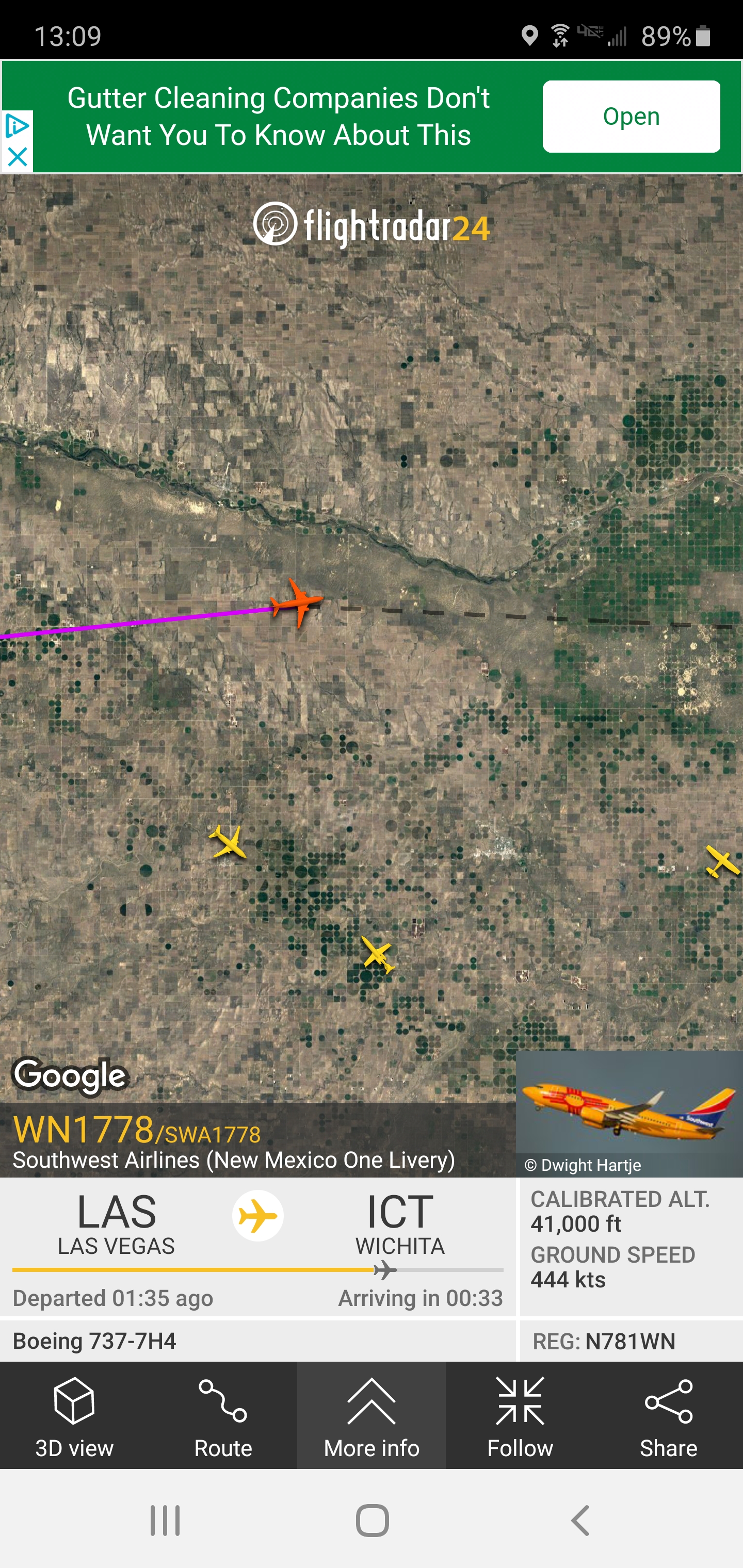This screenshot has height=1568, width=743.
Task: Open the ad choices info icon
Action: point(17,126)
